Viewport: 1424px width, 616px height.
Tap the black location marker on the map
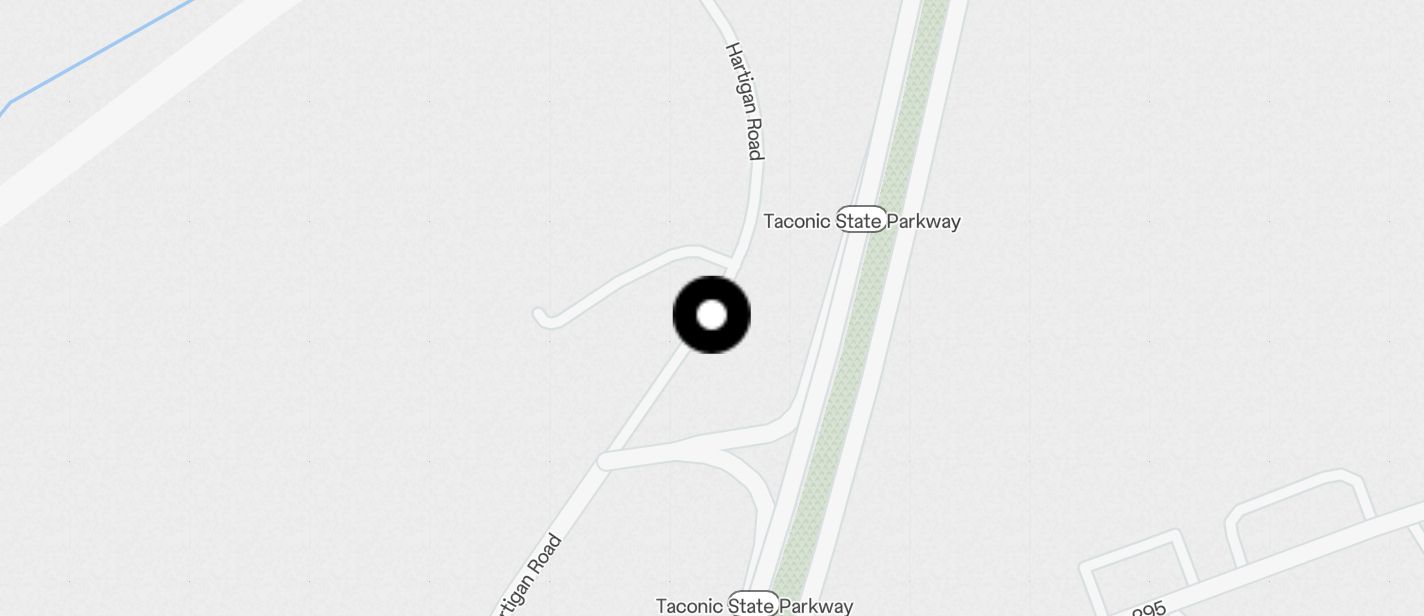pyautogui.click(x=711, y=315)
